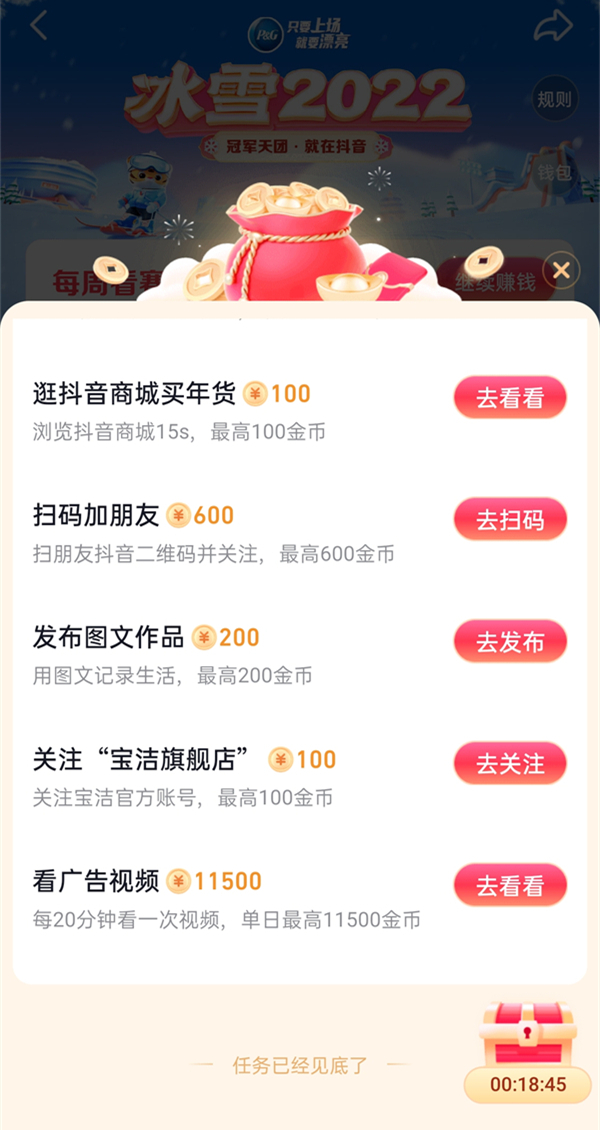Tap 去扫码 to add friends
Screen dimensions: 600x1130
pos(510,519)
